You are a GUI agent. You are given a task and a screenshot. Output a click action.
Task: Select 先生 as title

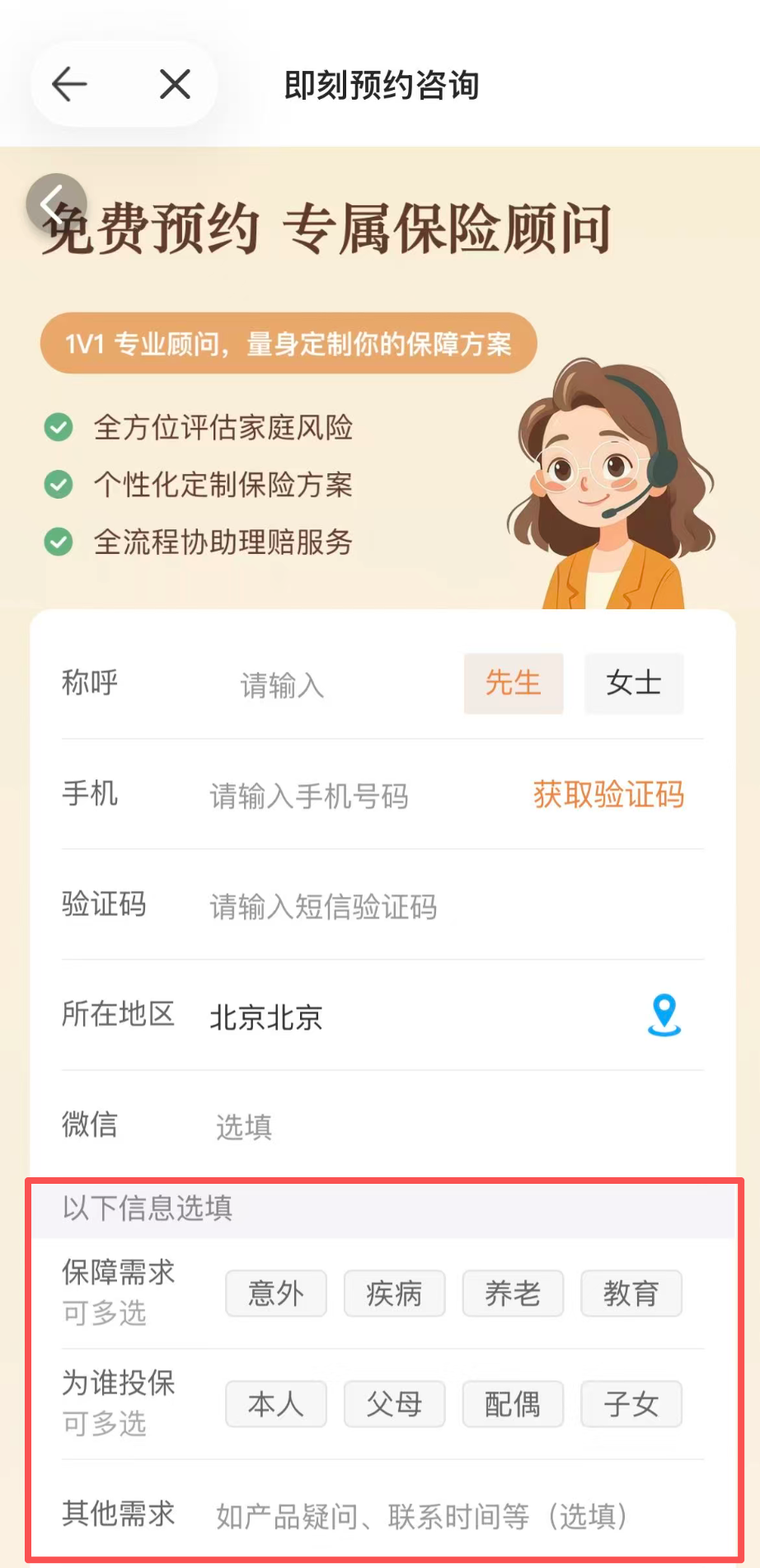(x=513, y=683)
